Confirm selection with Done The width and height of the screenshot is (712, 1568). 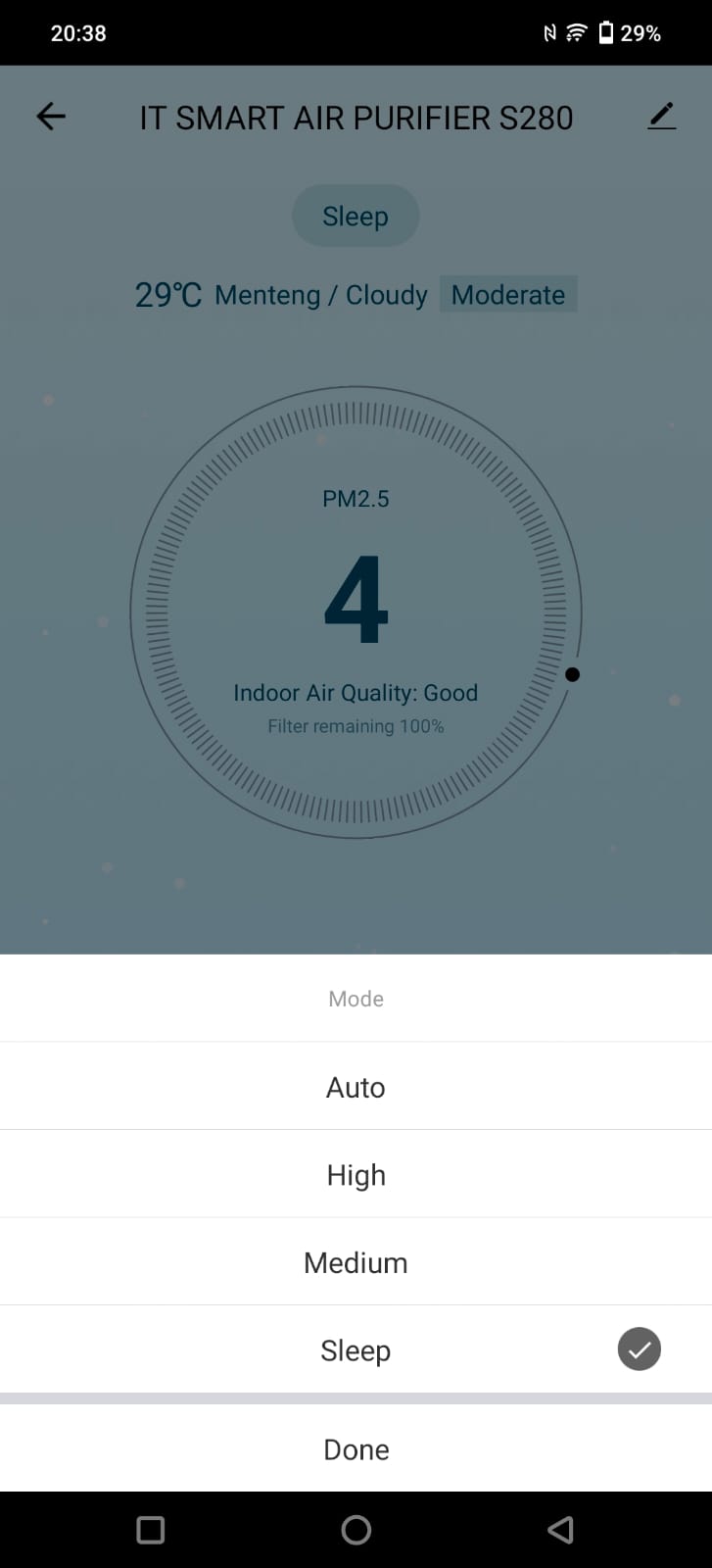coord(356,1448)
